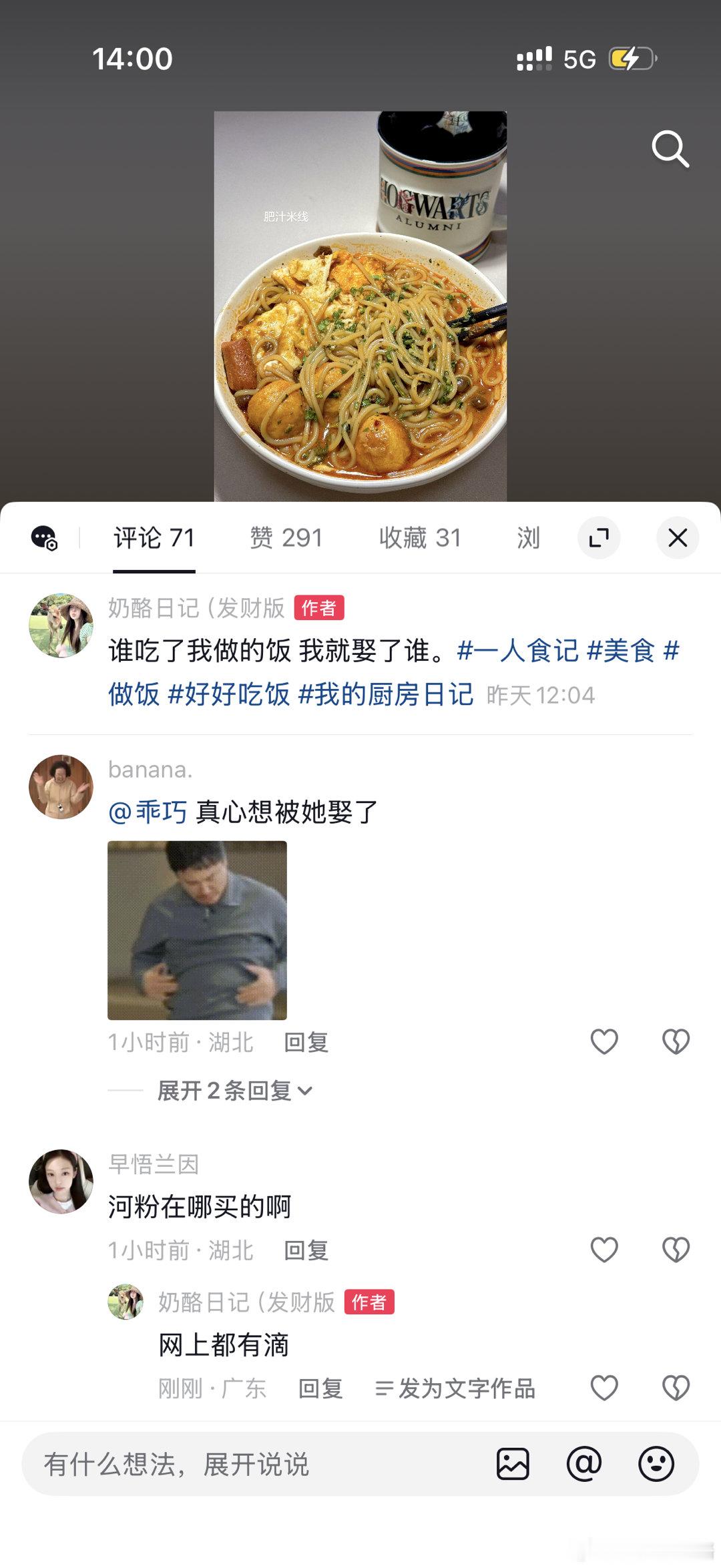This screenshot has width=721, height=1568.
Task: Like banana.'s comment with the heart icon
Action: coord(605,1041)
